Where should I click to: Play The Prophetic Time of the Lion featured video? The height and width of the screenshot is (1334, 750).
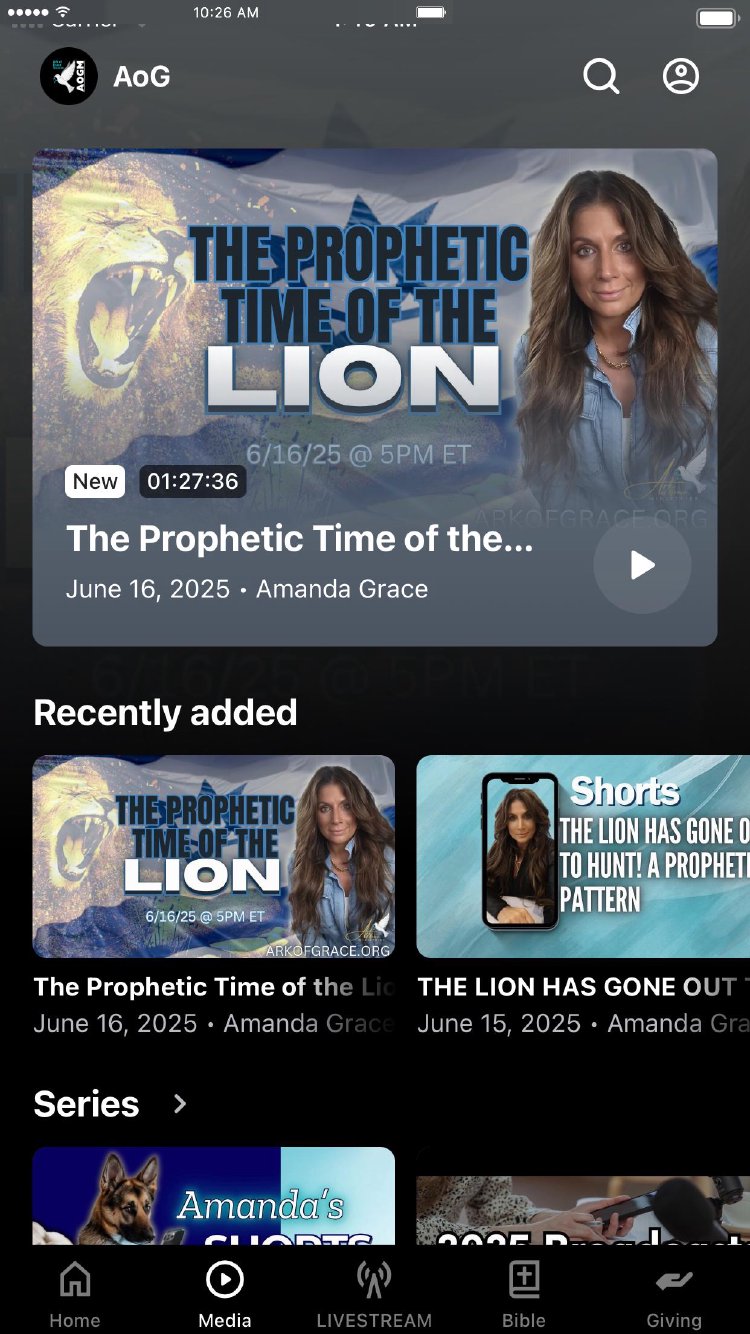[642, 565]
